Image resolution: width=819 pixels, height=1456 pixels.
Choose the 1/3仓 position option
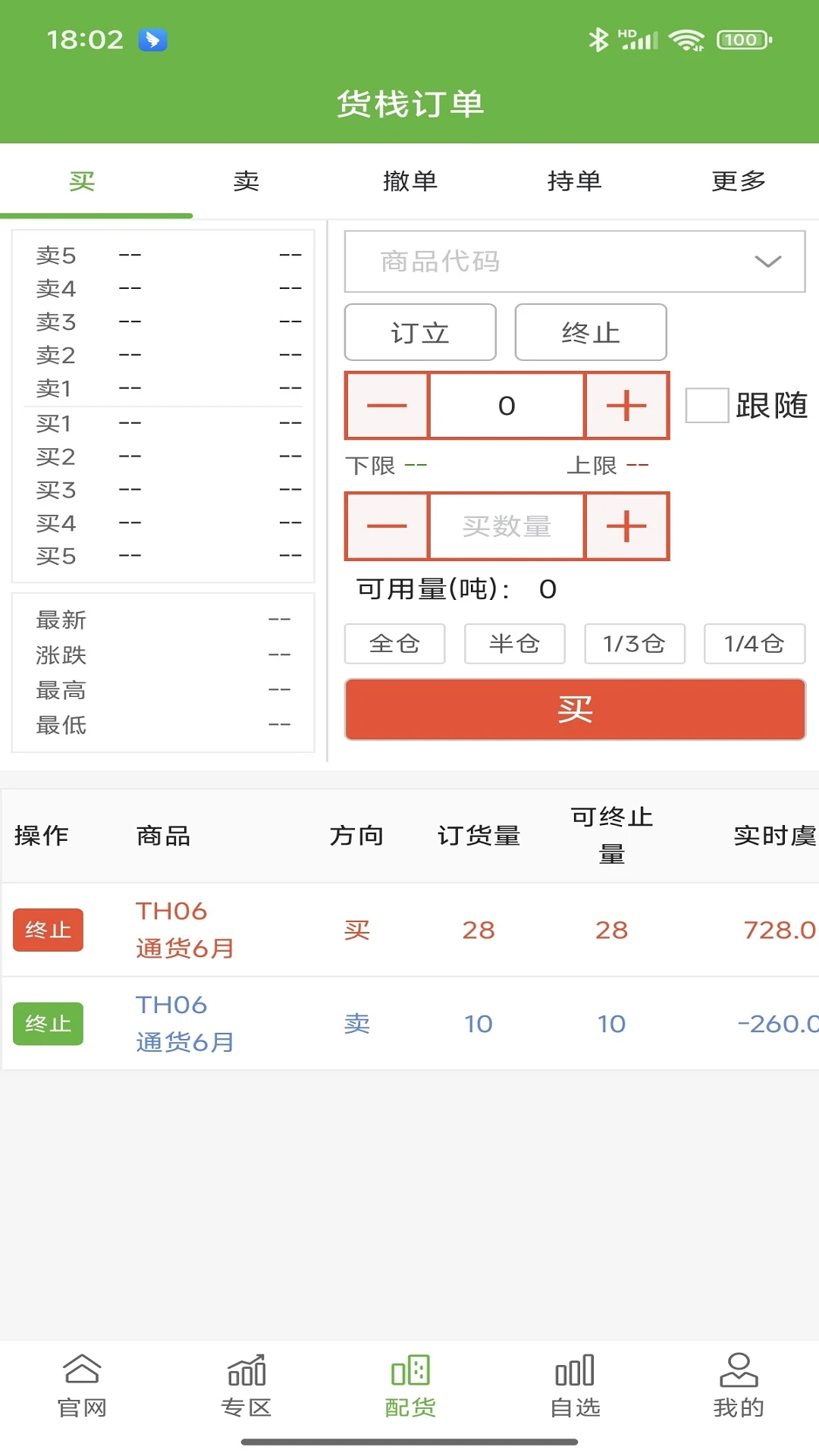(x=634, y=644)
